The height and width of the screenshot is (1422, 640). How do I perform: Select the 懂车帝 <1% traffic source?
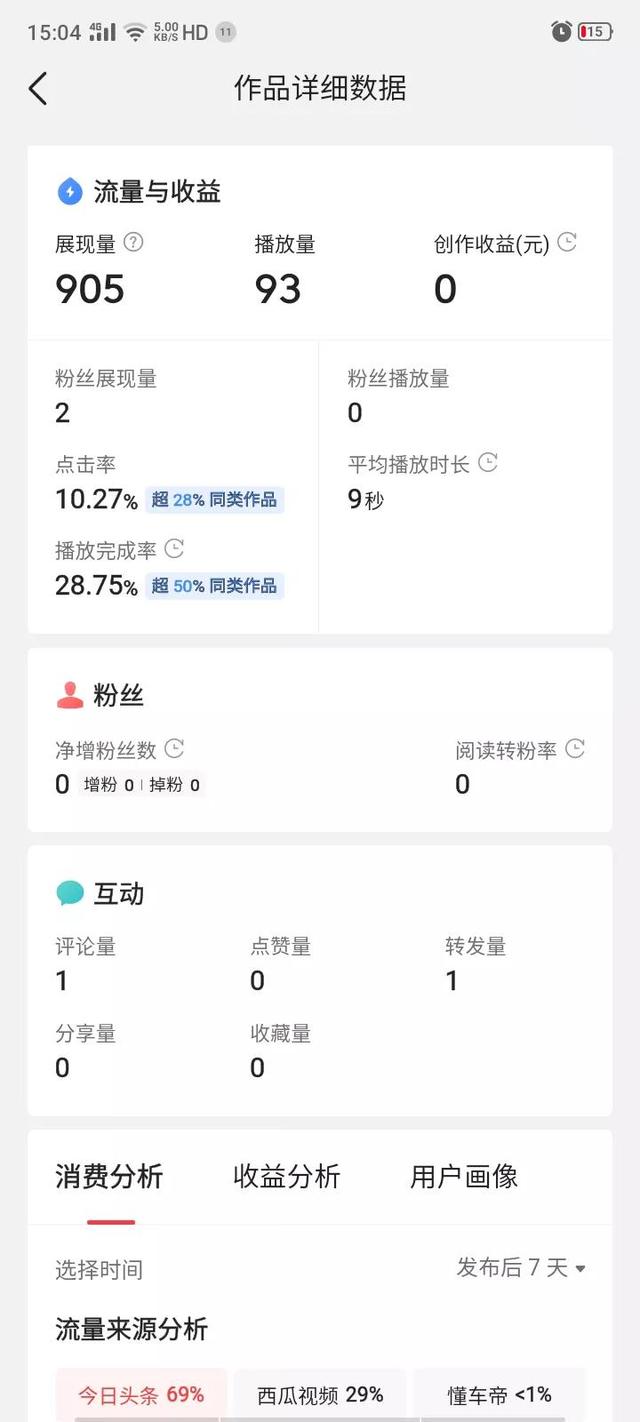pos(499,1395)
